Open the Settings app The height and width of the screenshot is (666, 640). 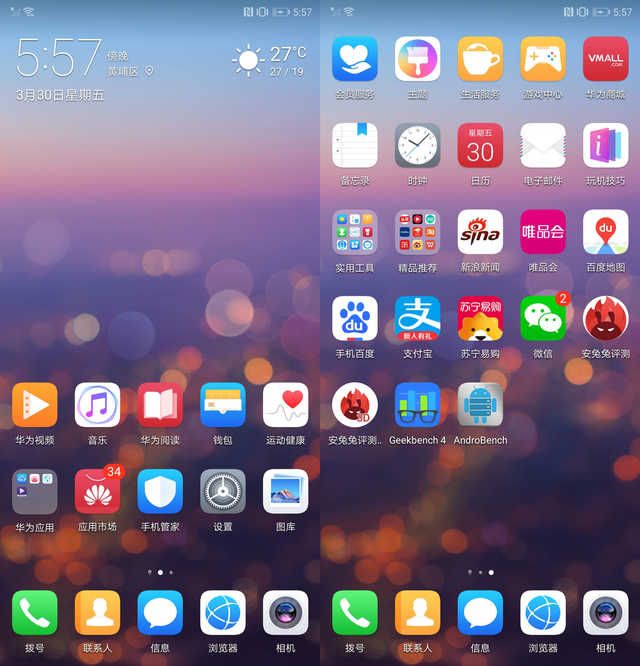(x=222, y=491)
